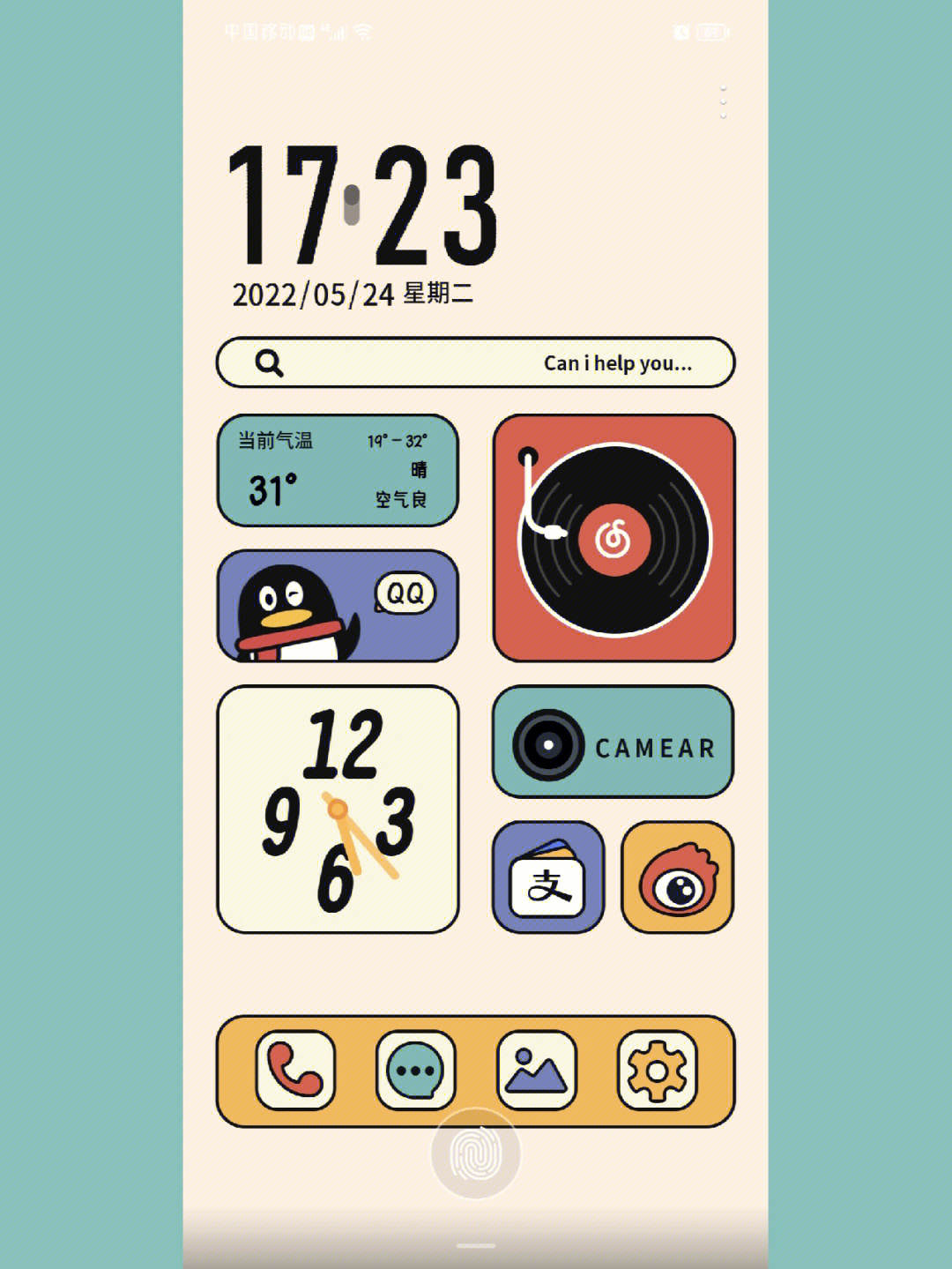Image resolution: width=952 pixels, height=1269 pixels.
Task: Open the settings gear in the dock
Action: tap(657, 1070)
